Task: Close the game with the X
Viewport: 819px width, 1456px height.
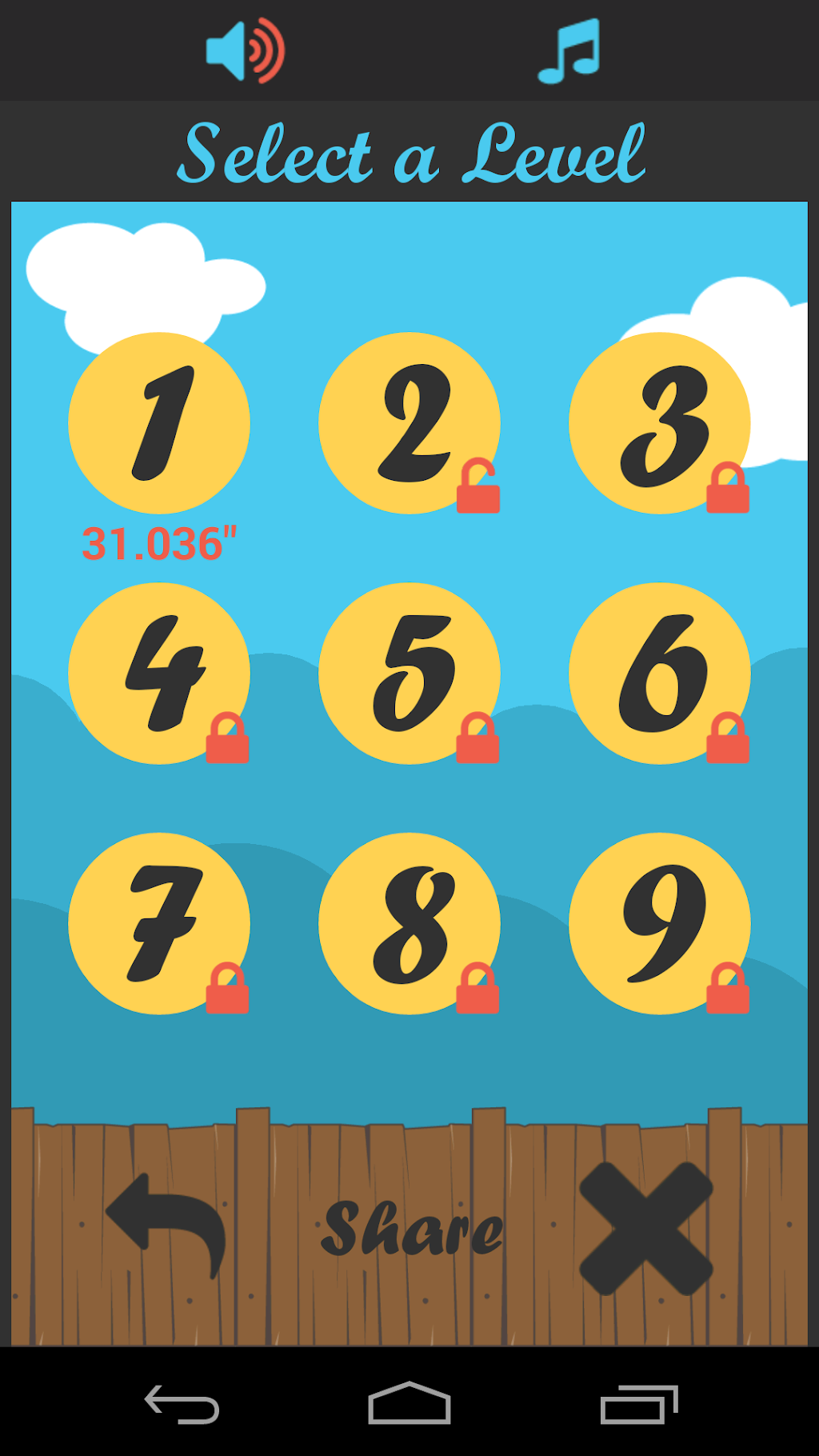Action: click(646, 1228)
